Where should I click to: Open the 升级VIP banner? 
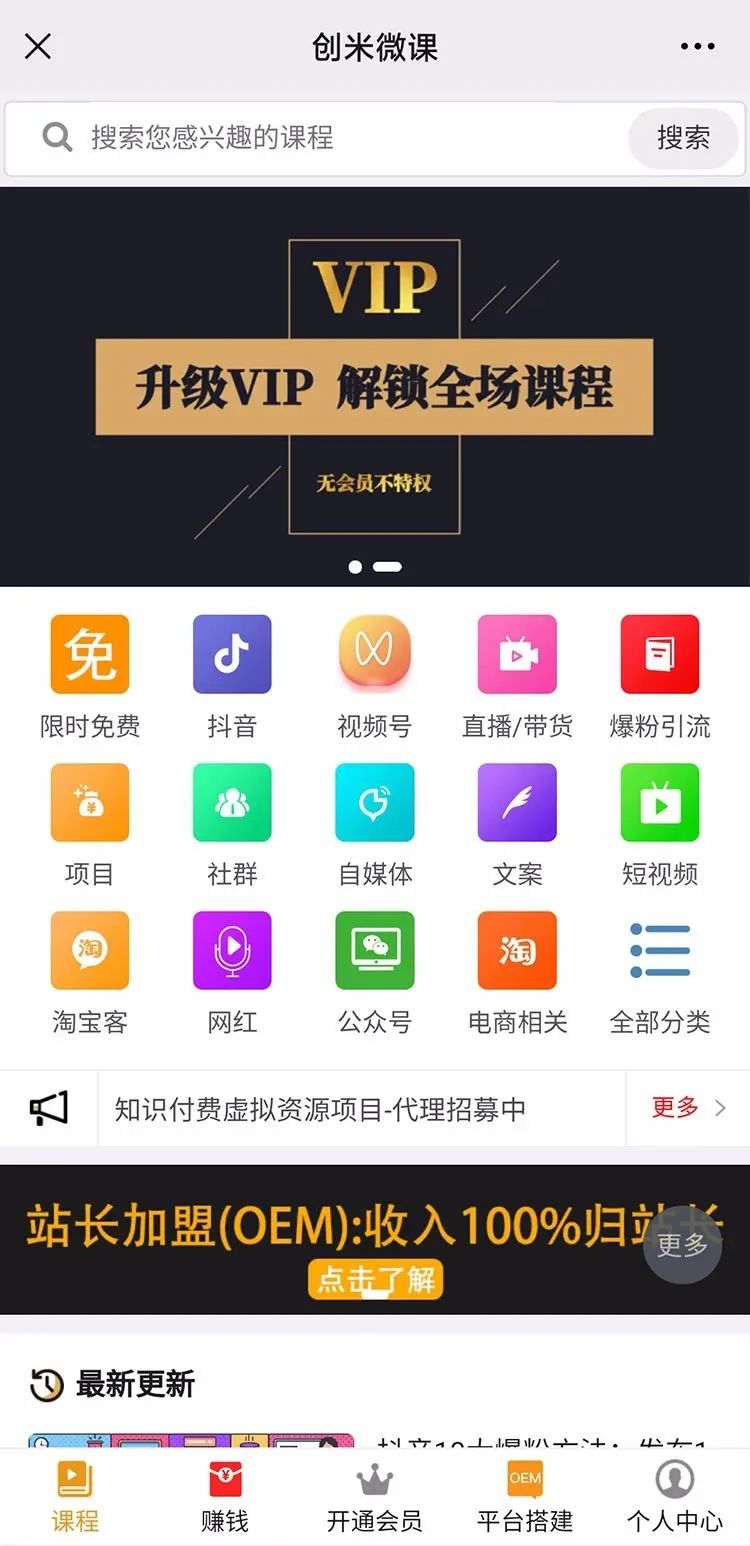click(x=375, y=387)
